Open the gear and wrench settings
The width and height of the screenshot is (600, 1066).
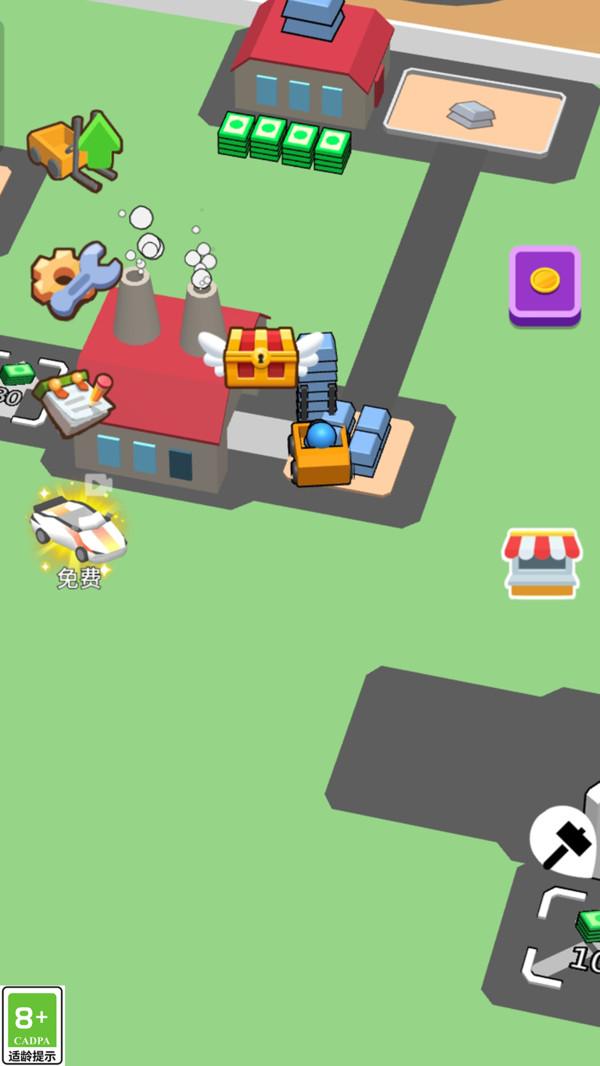[x=75, y=278]
